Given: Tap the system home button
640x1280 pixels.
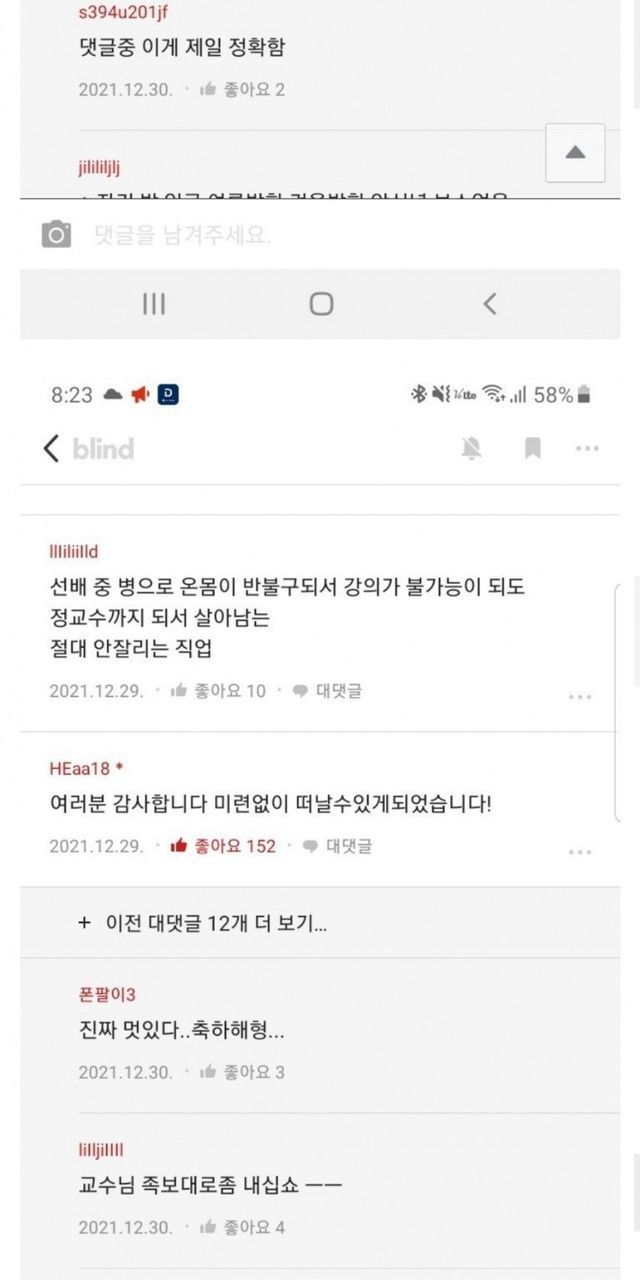Looking at the screenshot, I should pos(321,304).
